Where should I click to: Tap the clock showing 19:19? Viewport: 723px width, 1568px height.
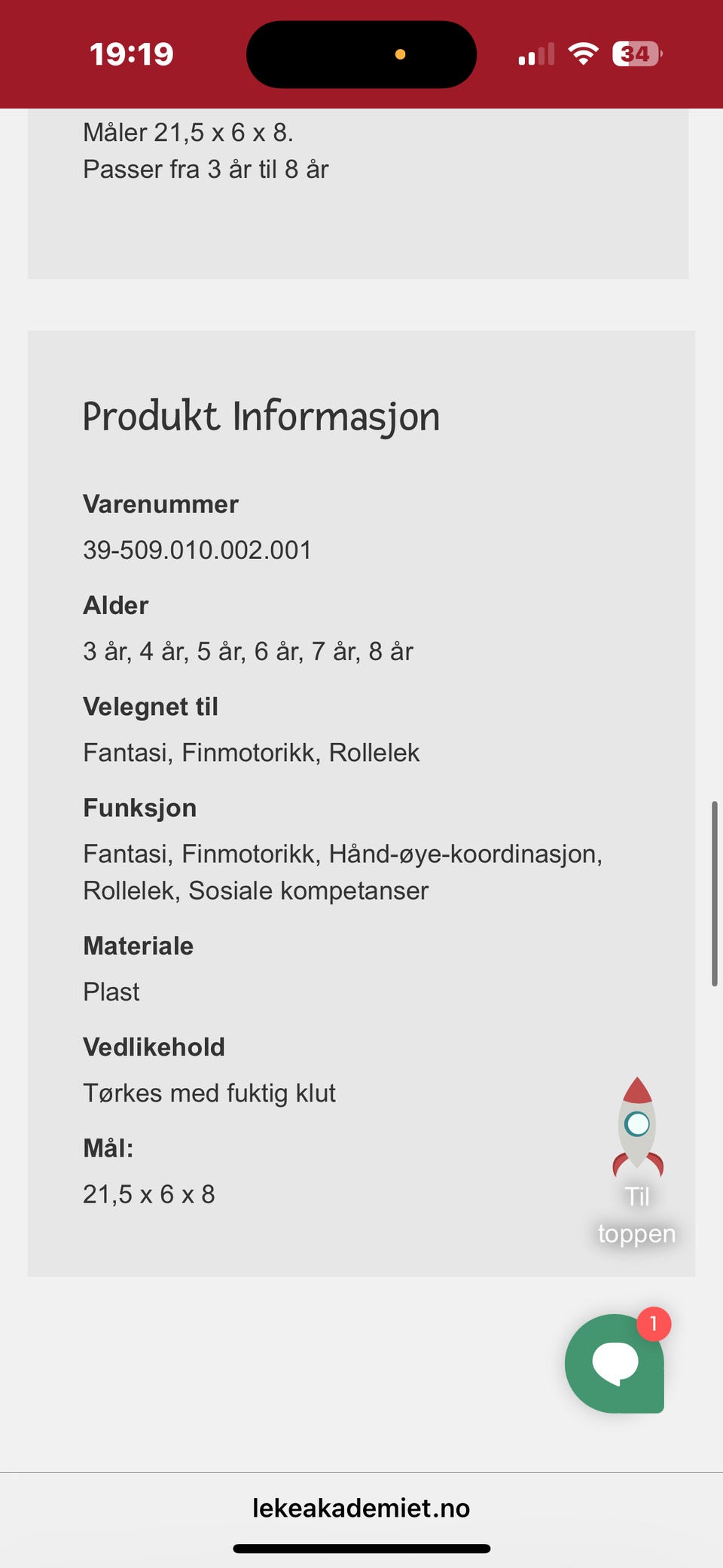(132, 53)
